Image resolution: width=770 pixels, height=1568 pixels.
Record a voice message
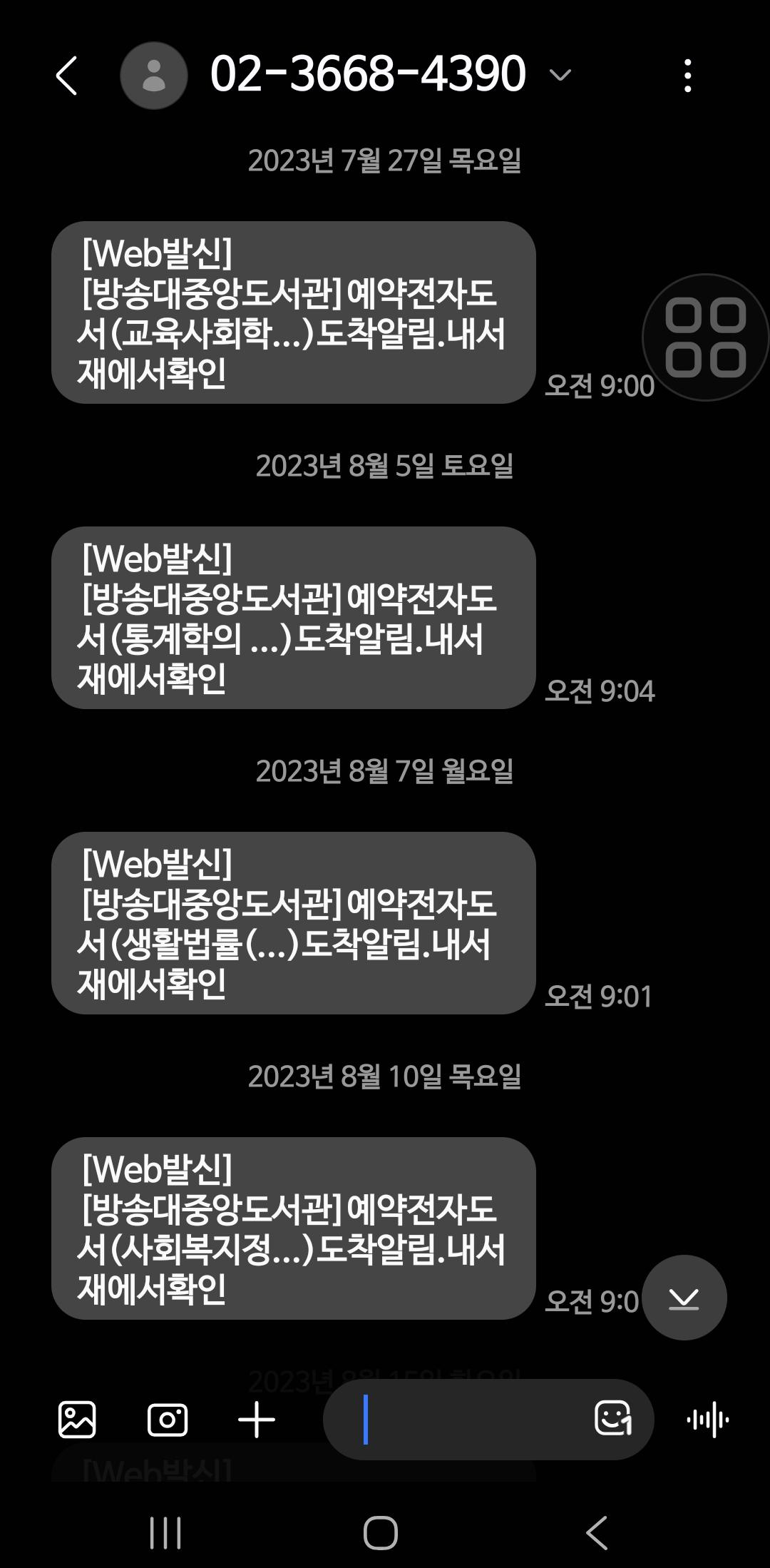[707, 1419]
